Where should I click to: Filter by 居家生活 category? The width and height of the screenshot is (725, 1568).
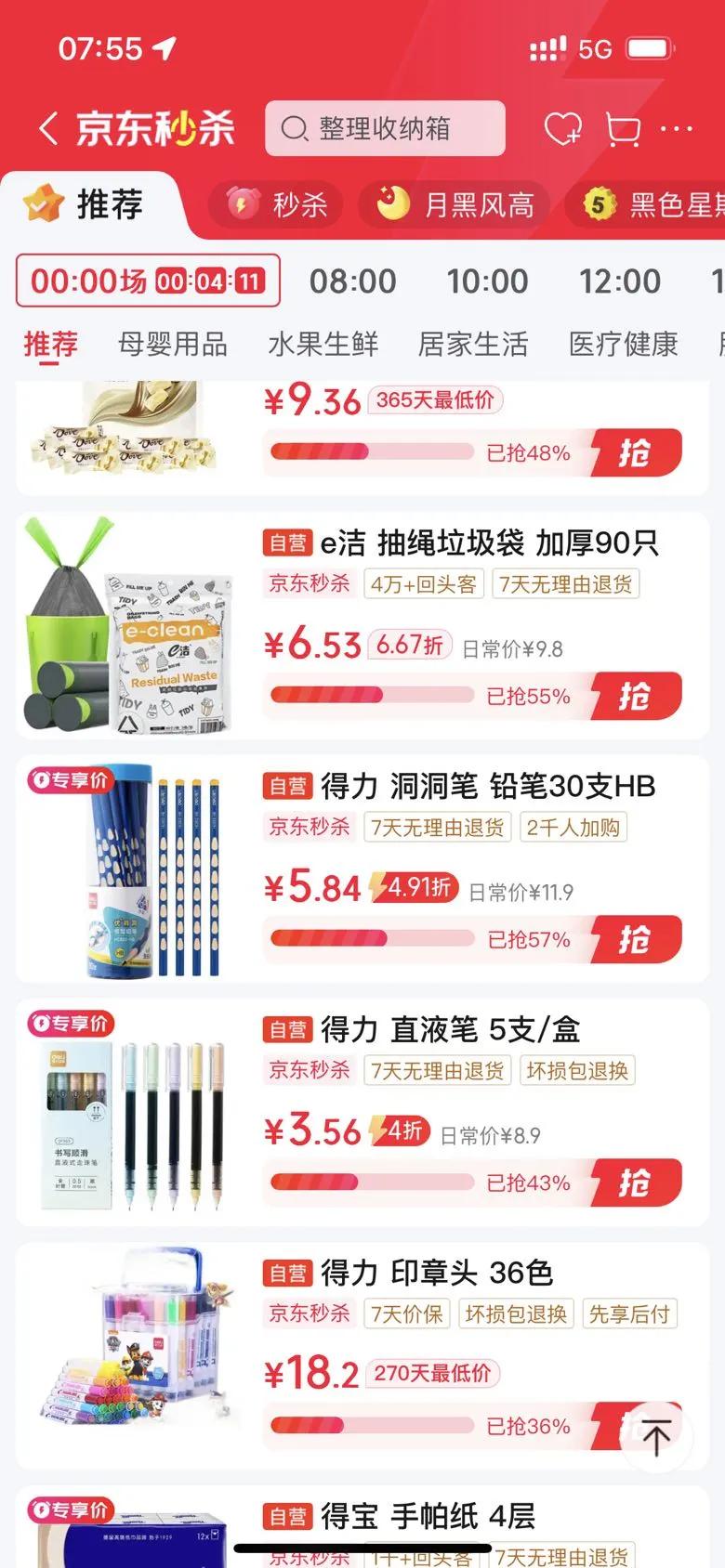pos(473,345)
